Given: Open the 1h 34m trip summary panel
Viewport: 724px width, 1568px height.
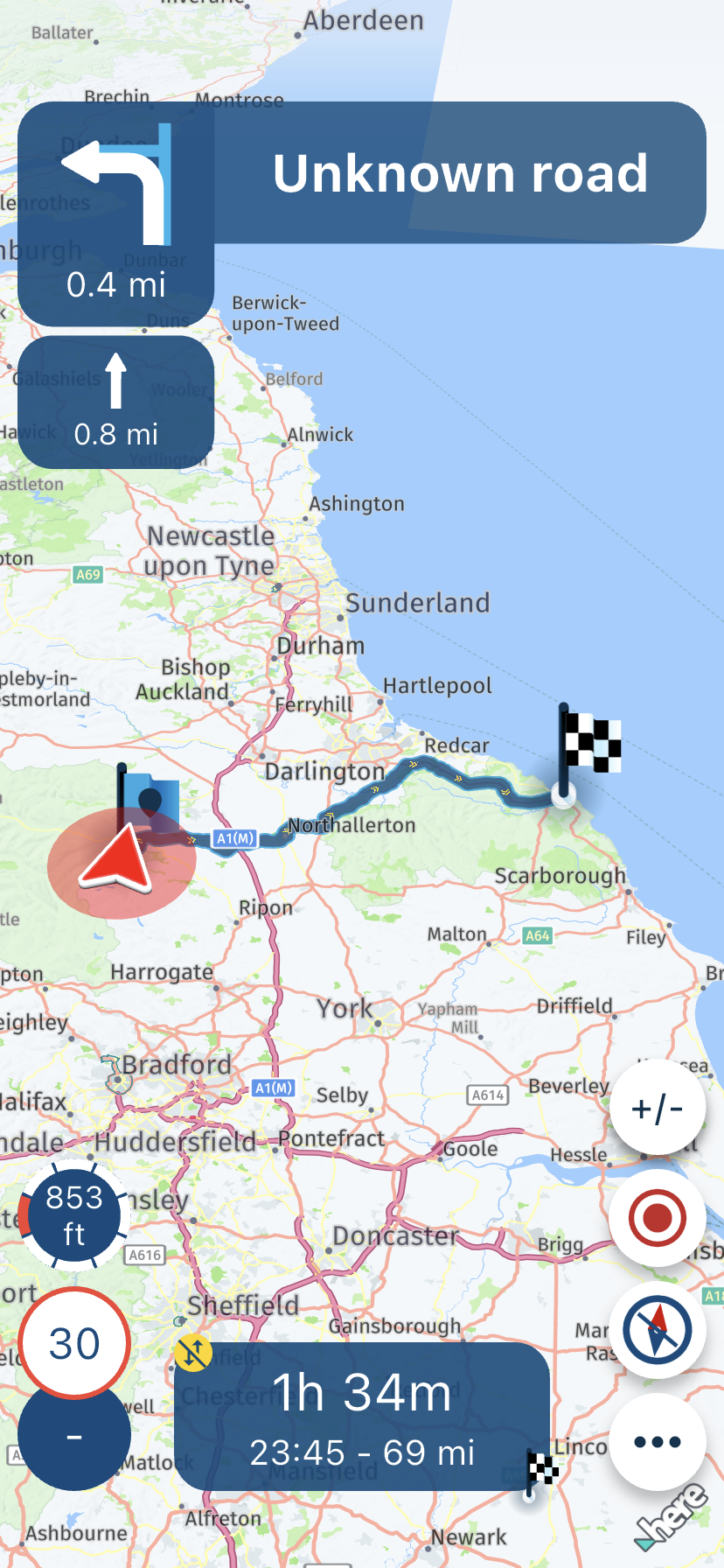Looking at the screenshot, I should click(362, 1417).
